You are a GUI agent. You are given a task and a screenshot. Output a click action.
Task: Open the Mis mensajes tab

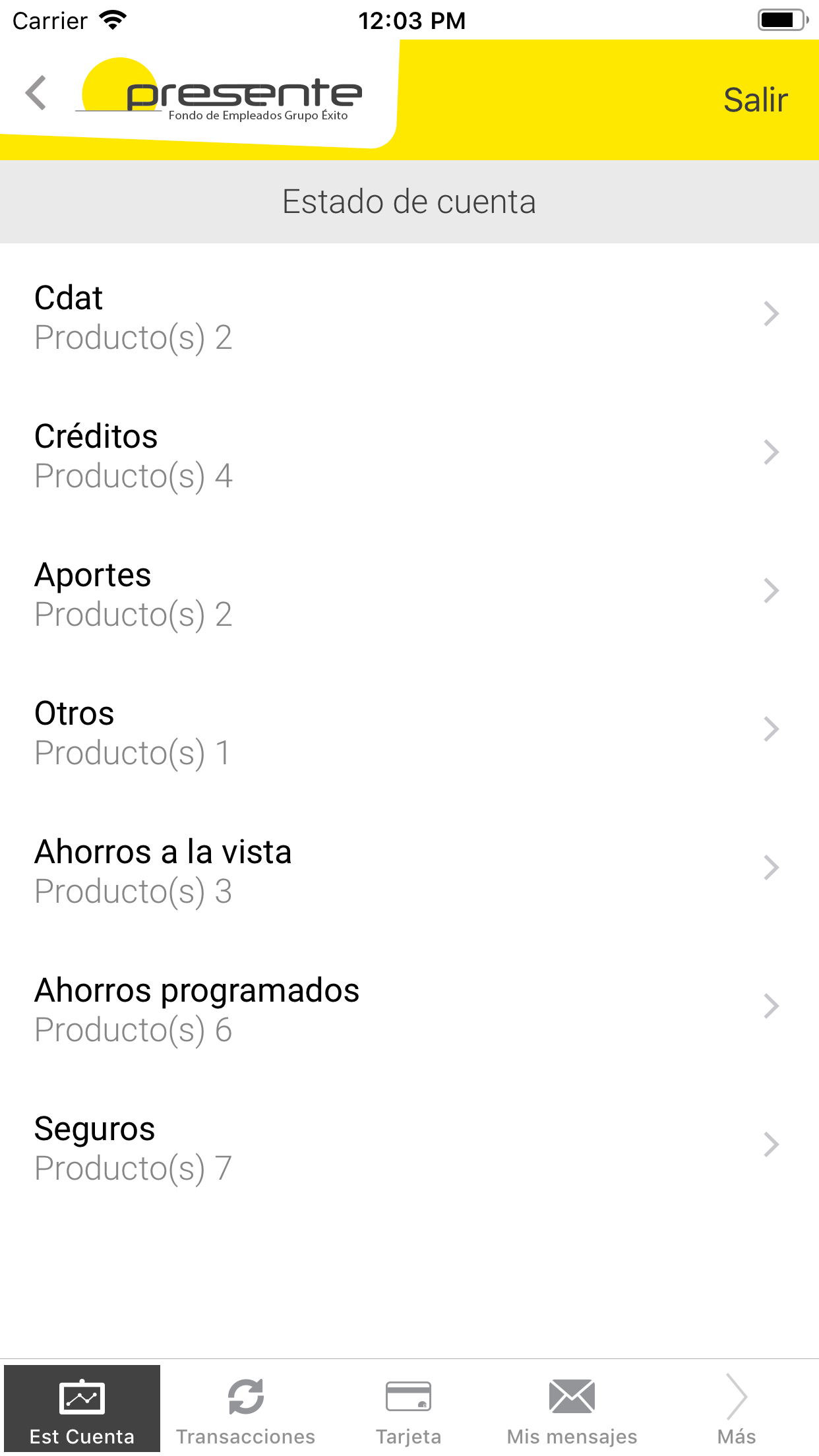572,1409
